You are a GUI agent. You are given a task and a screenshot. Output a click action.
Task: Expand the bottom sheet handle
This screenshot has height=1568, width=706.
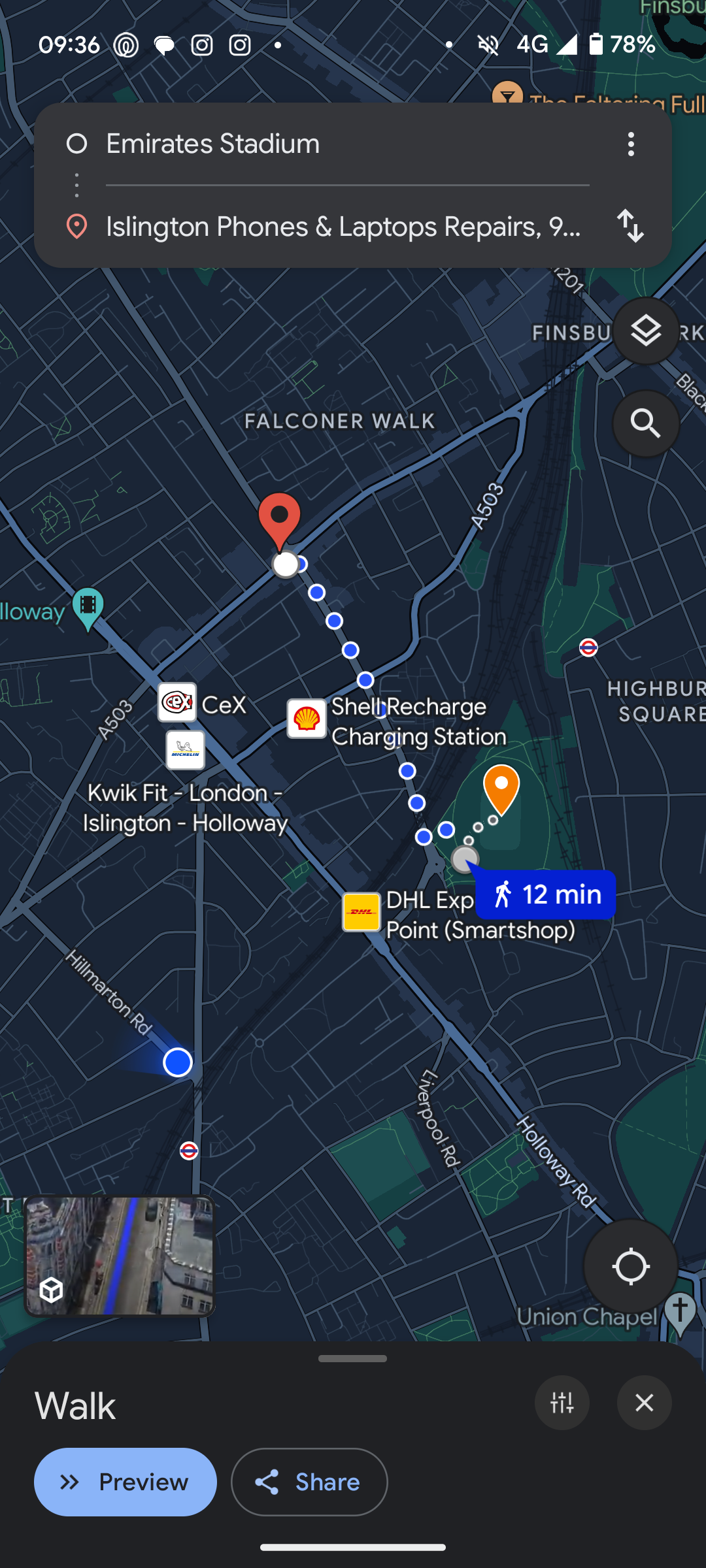tap(353, 1358)
